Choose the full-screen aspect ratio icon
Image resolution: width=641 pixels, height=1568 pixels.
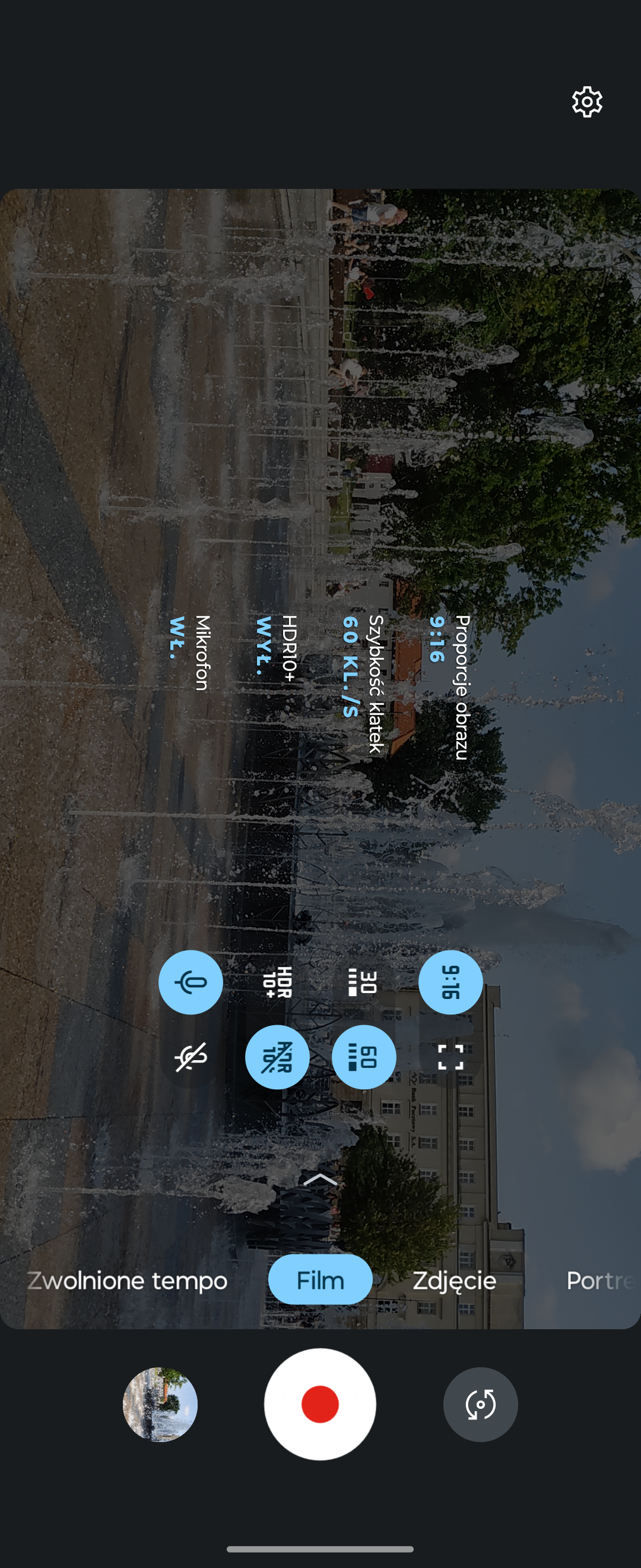click(x=450, y=1057)
